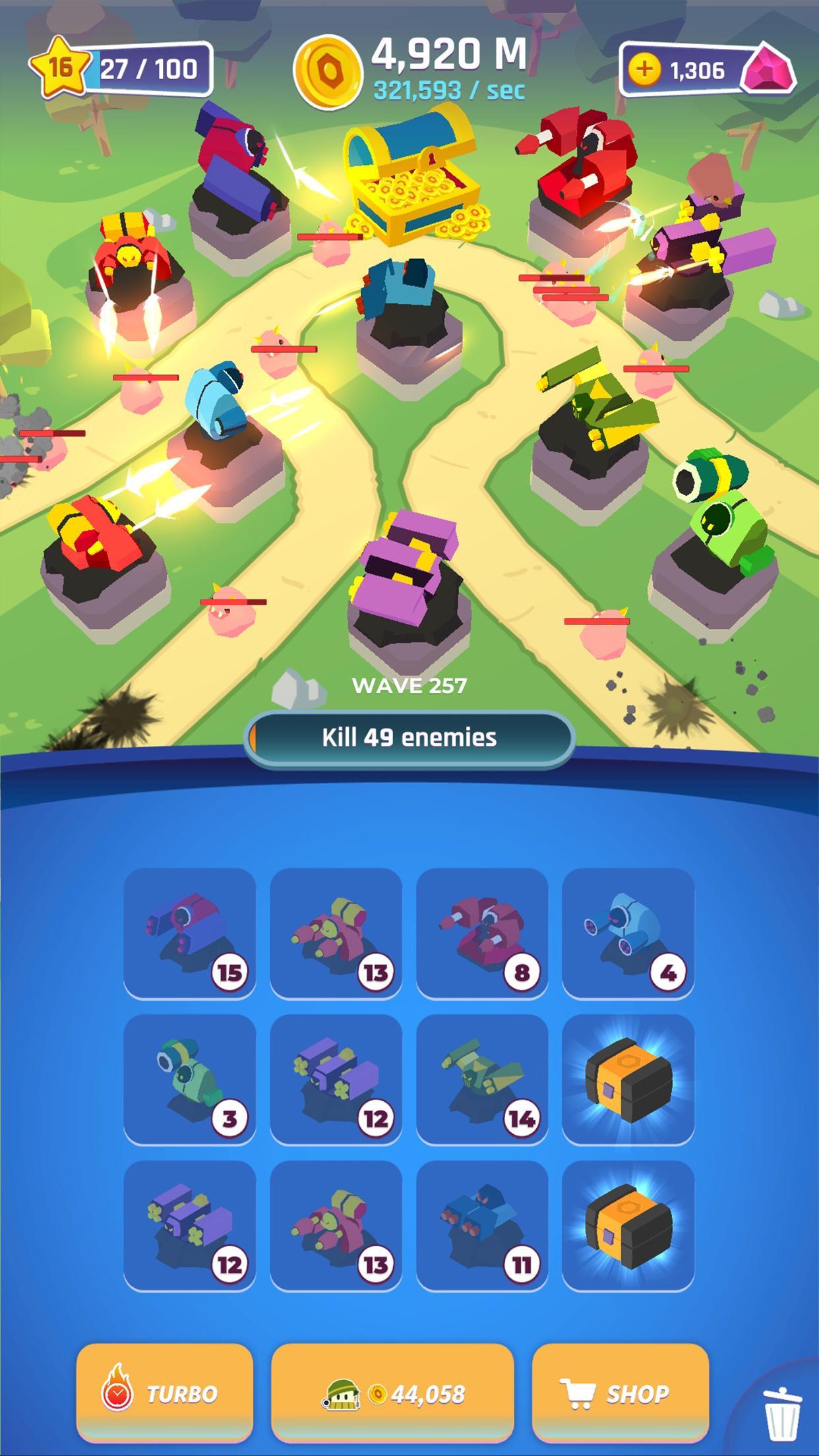The image size is (819, 1456).
Task: Select the level 14 turret slot
Action: [x=482, y=1079]
